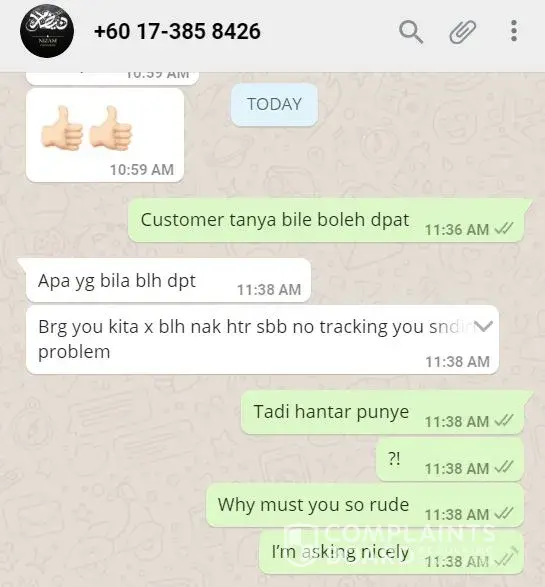Open contact info for +60 17-385 8426
The width and height of the screenshot is (545, 587).
(177, 31)
